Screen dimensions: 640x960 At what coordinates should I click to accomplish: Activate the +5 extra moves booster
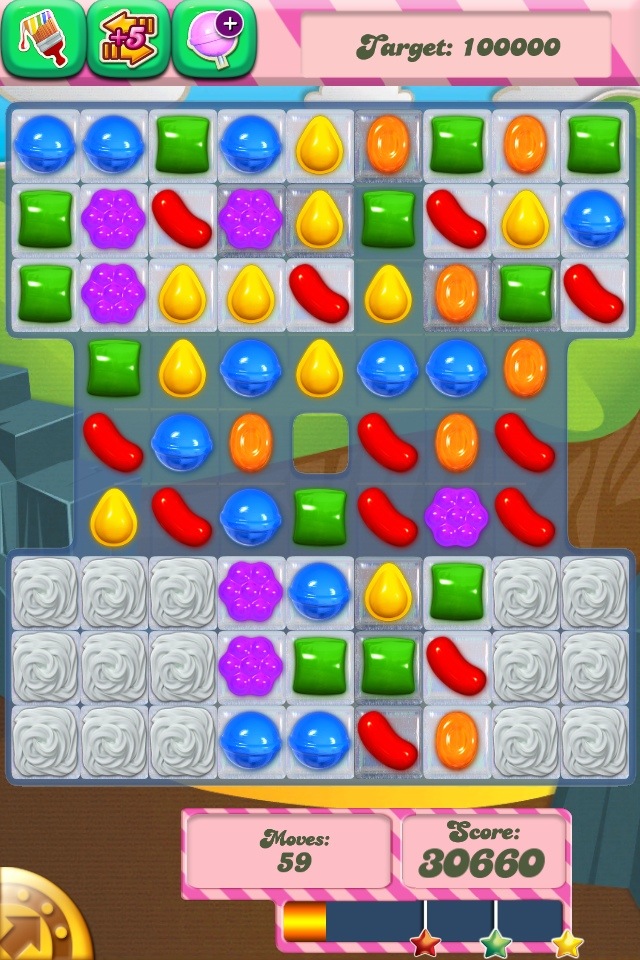[x=128, y=39]
